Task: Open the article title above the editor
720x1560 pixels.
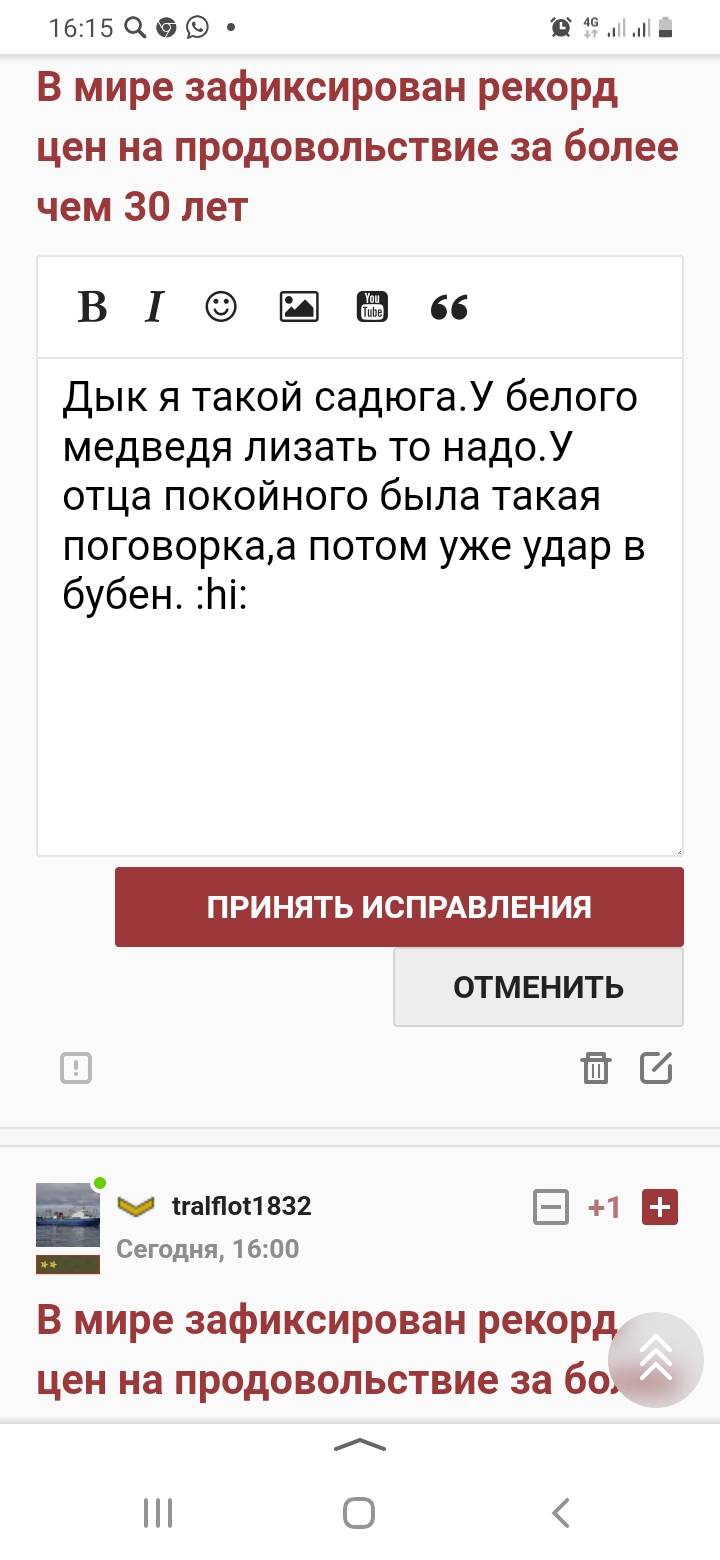Action: [x=357, y=148]
